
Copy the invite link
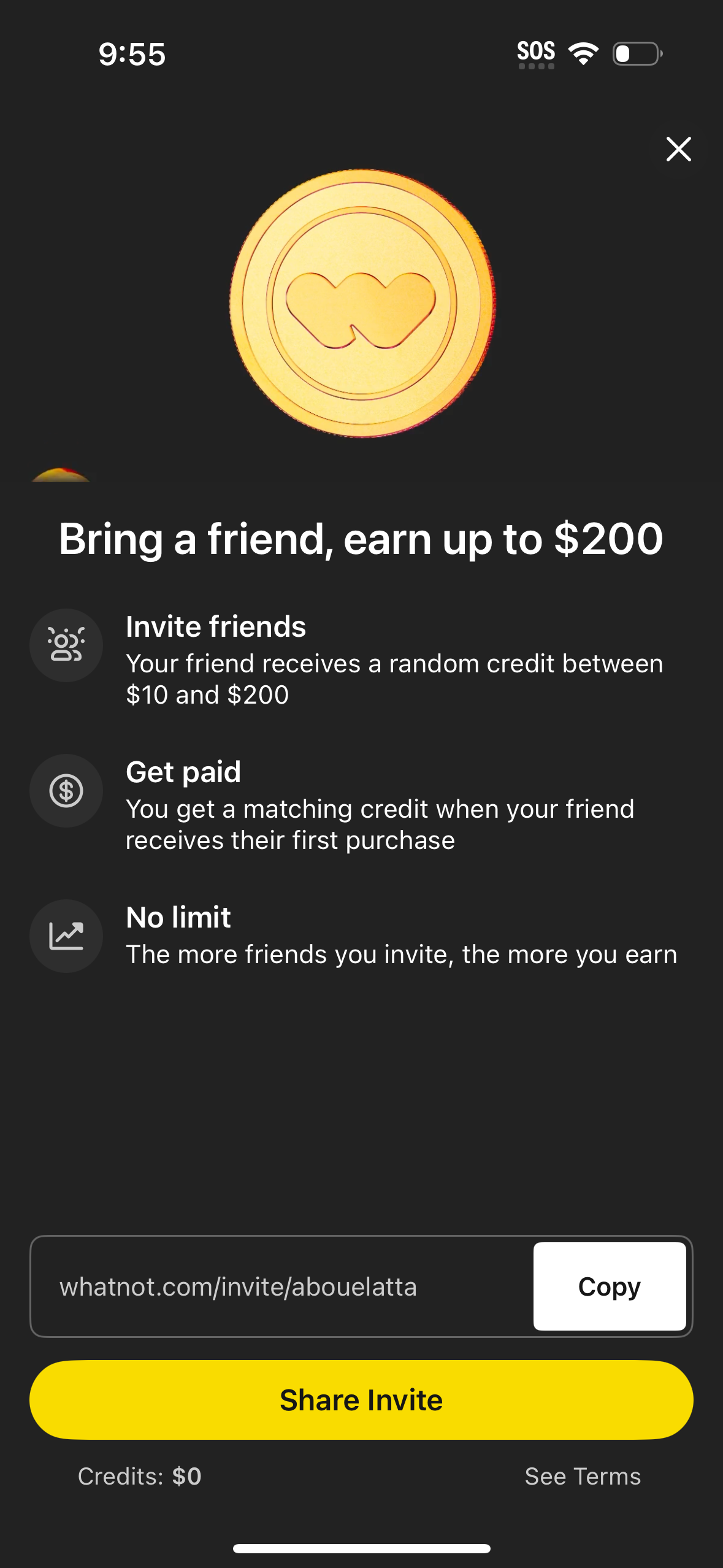(609, 1286)
